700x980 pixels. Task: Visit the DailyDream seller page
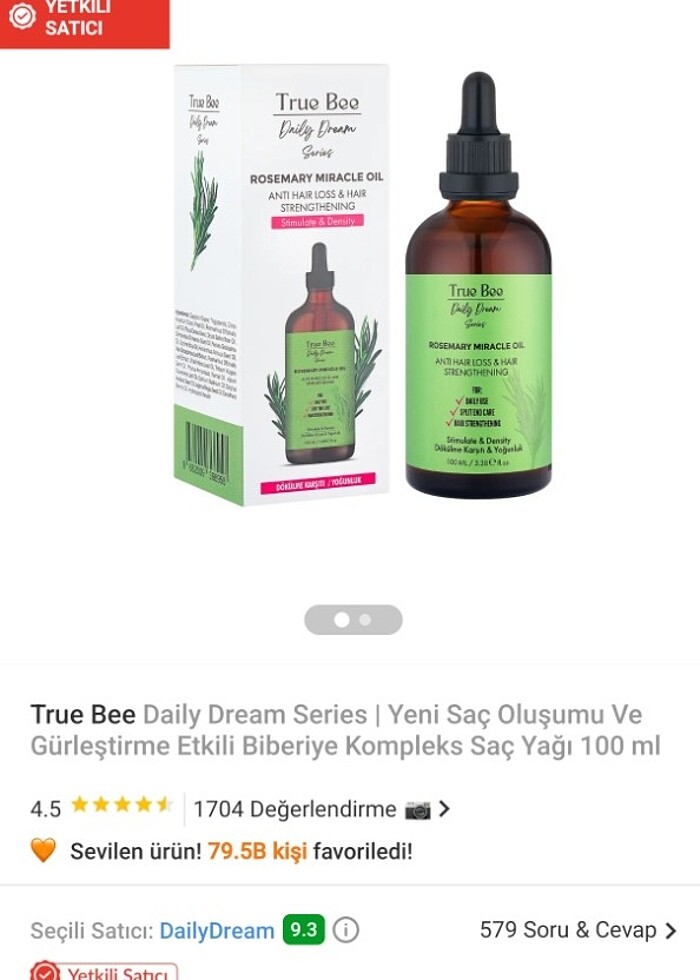coord(216,931)
